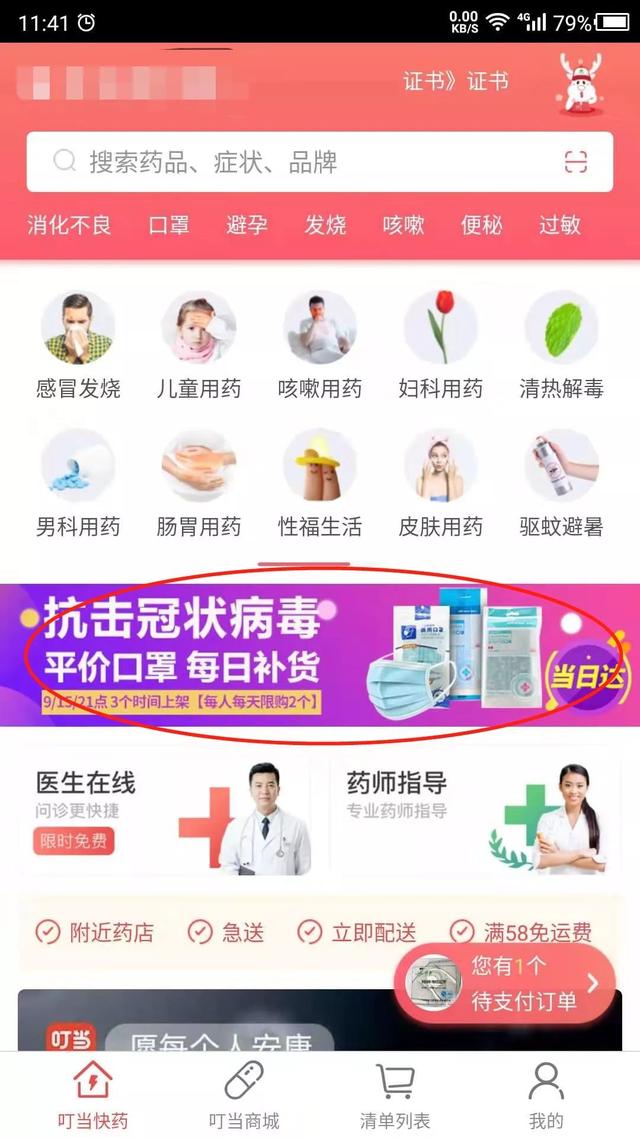The image size is (640, 1138).
Task: Open the 清热解毒 category
Action: point(562,345)
